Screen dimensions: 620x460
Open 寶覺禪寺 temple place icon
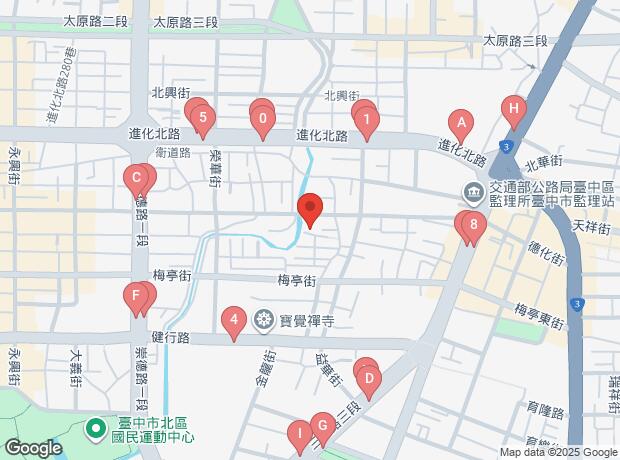(x=264, y=320)
